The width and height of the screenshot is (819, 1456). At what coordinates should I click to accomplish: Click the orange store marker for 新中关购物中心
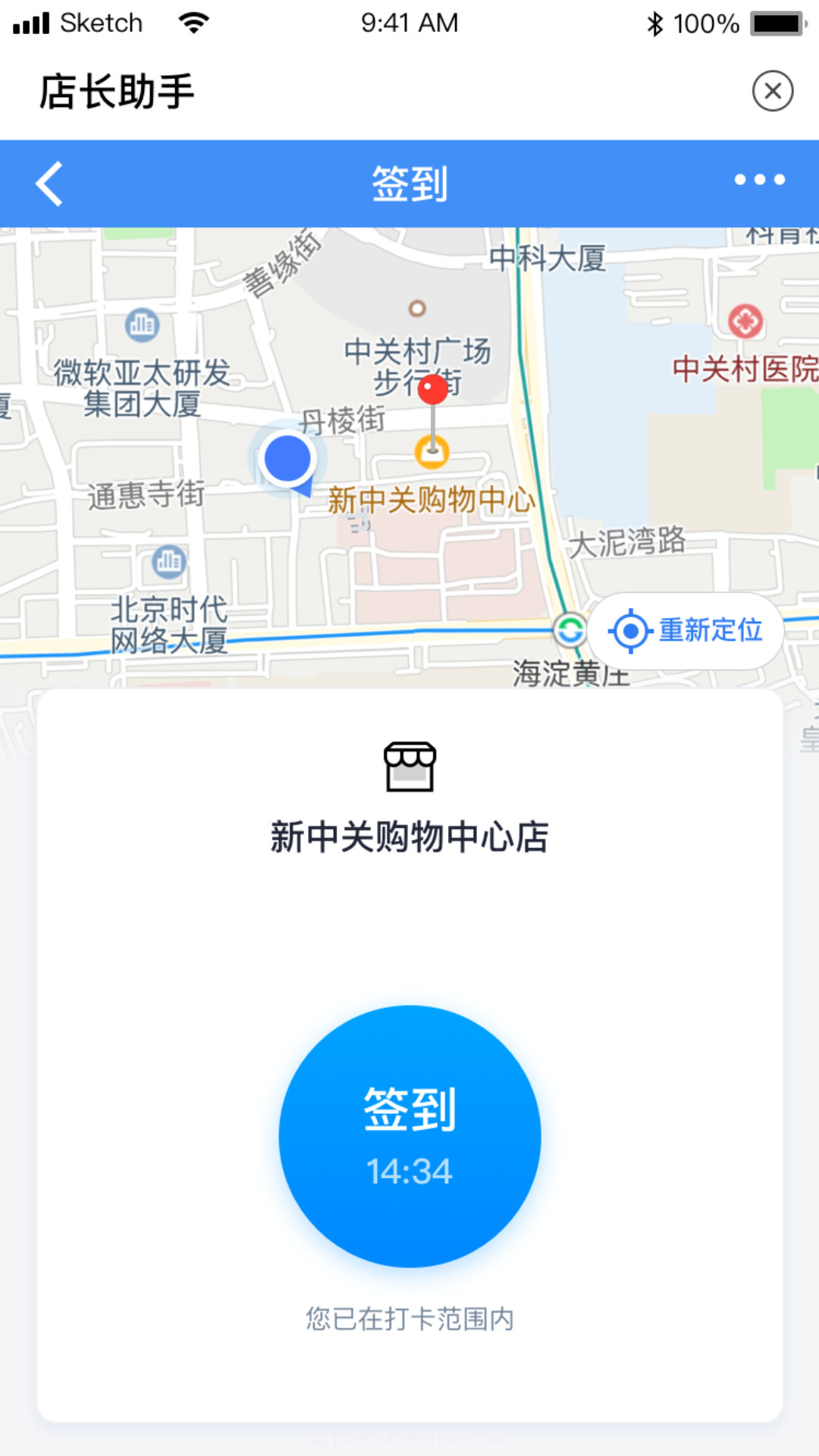(x=432, y=453)
